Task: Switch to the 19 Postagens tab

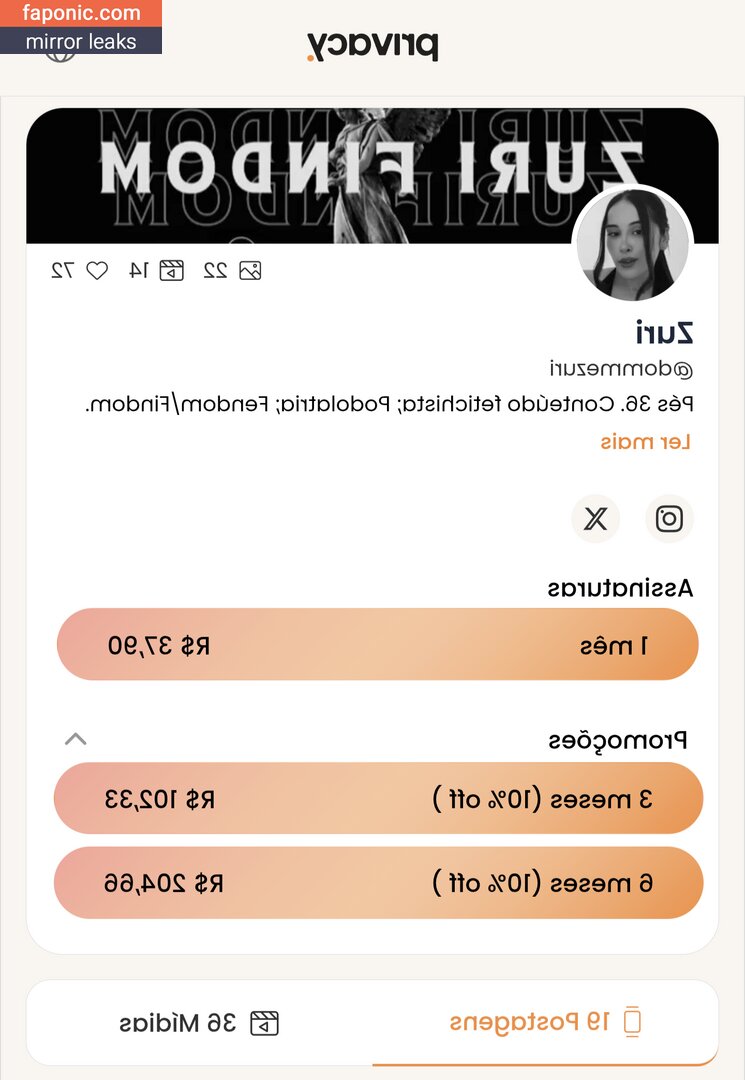Action: coord(545,1022)
